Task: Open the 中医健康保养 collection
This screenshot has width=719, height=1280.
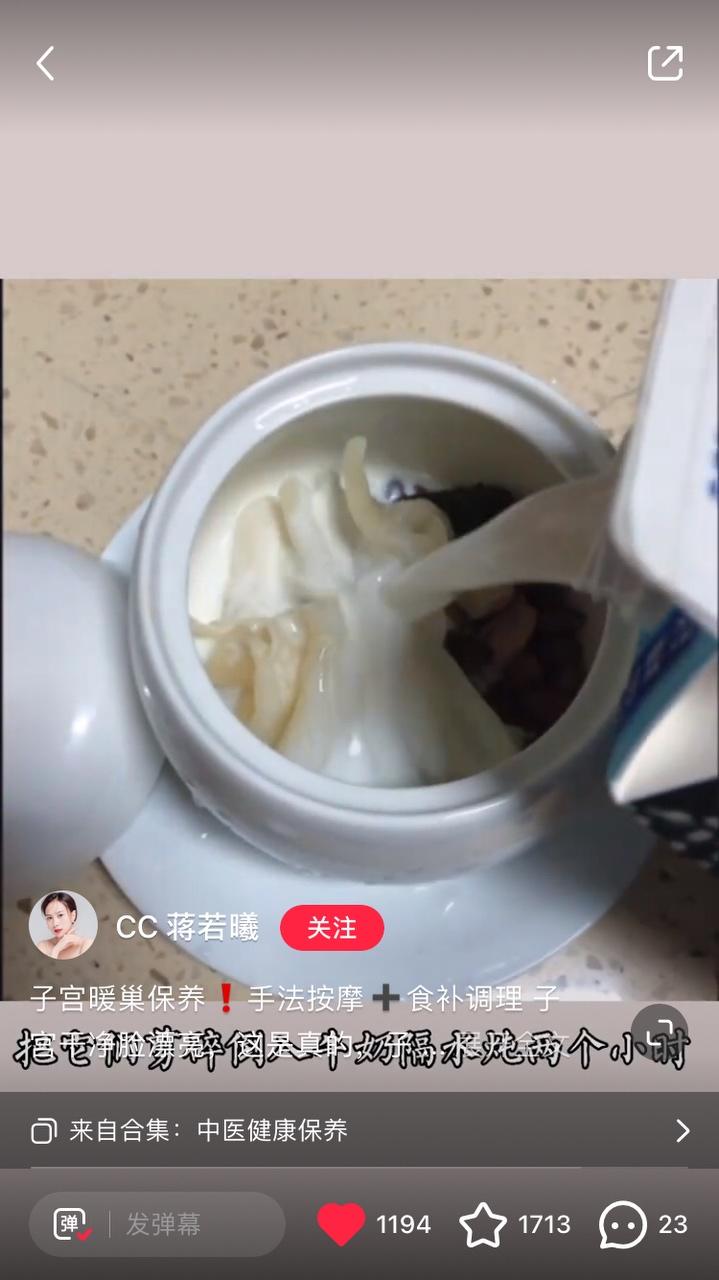Action: (x=360, y=1131)
